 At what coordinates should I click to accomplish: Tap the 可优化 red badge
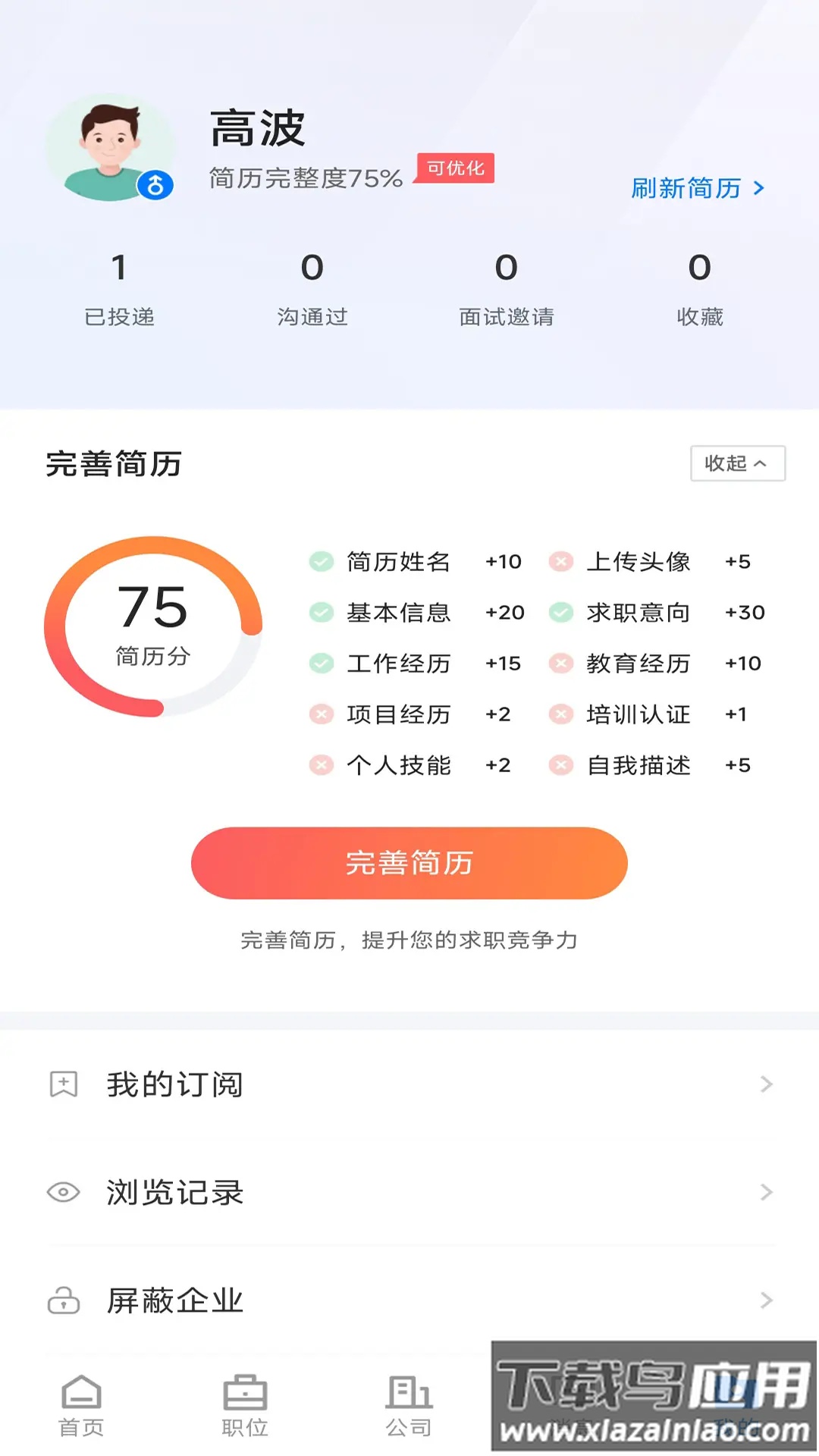[455, 168]
